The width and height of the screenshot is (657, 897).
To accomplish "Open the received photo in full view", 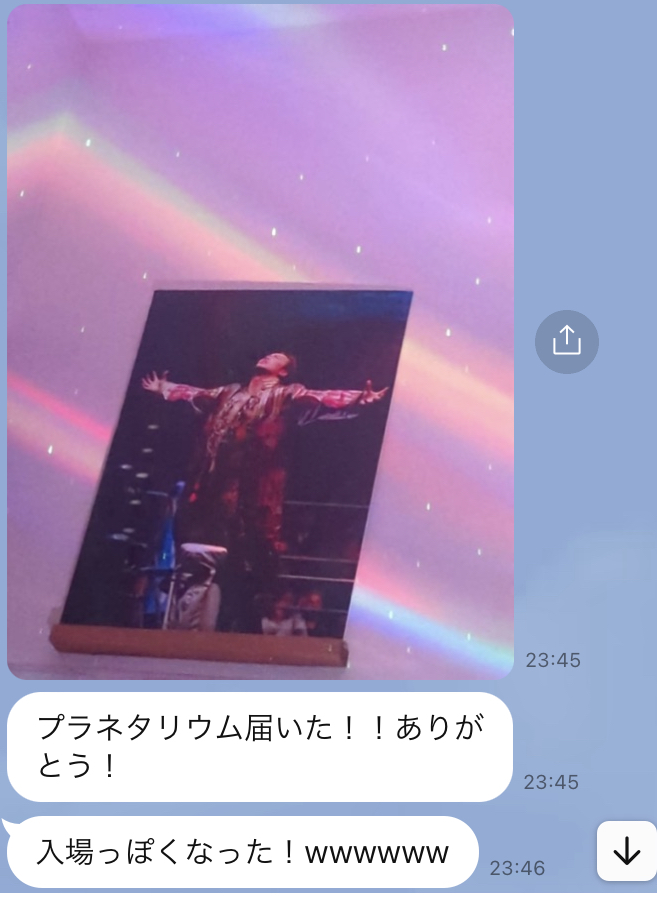I will (260, 340).
